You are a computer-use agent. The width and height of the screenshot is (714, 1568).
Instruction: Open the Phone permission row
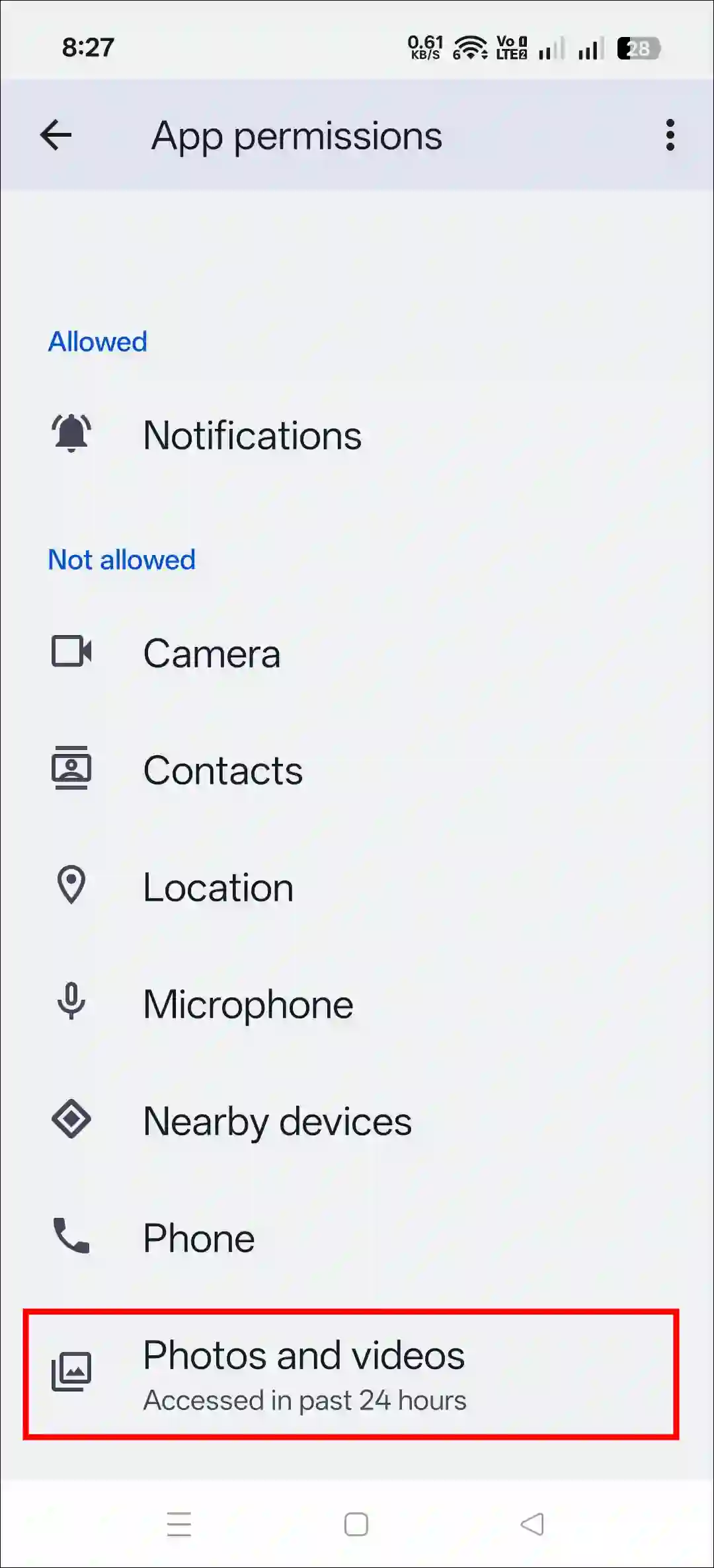198,1238
